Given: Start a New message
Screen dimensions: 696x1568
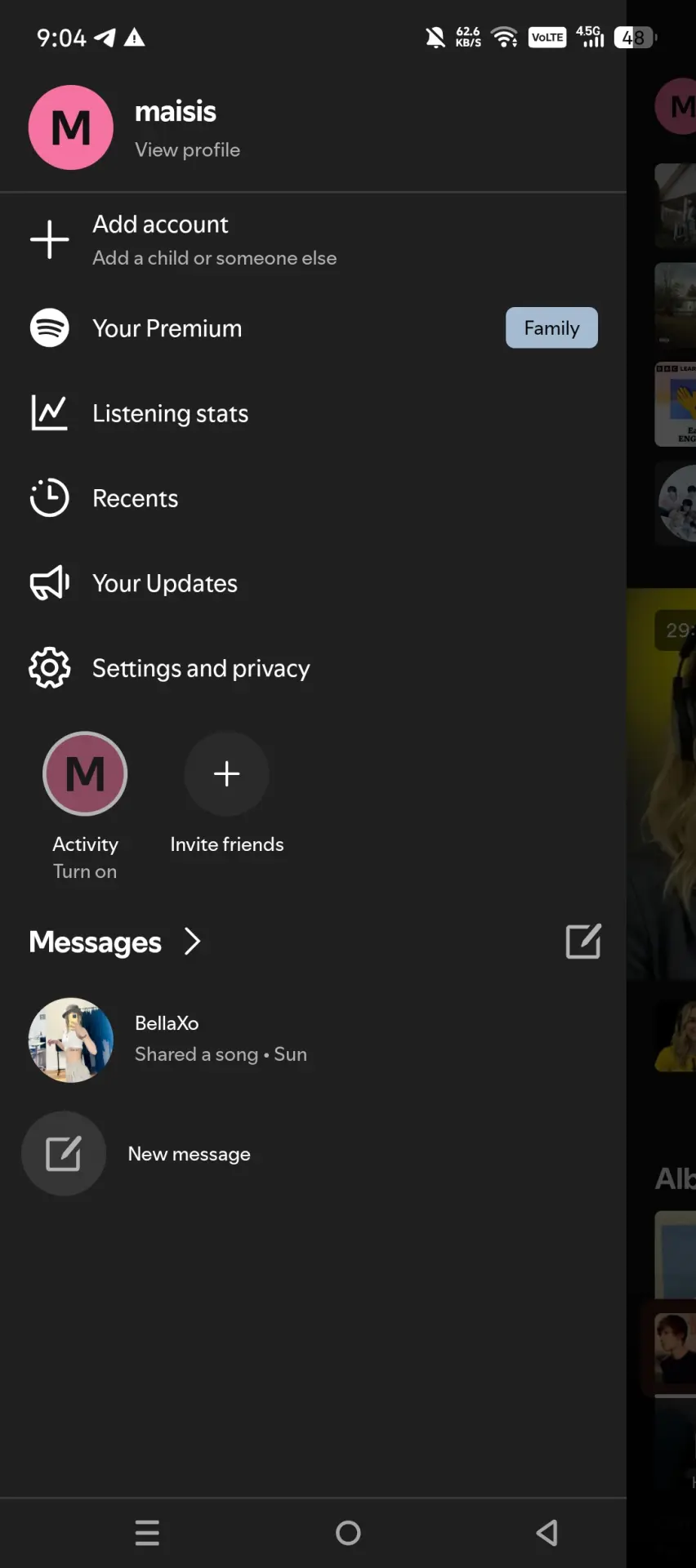Looking at the screenshot, I should (x=313, y=1153).
